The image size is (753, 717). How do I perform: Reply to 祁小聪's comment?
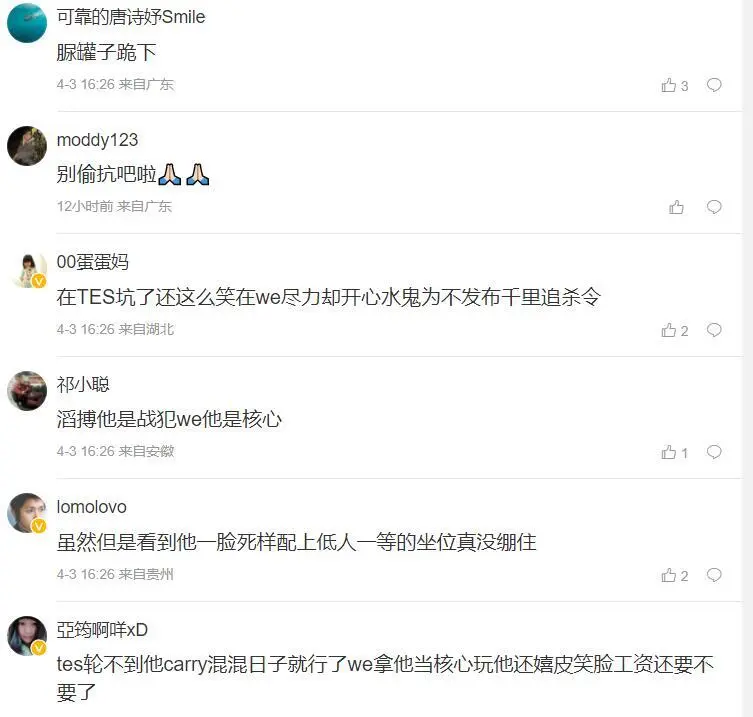coord(714,453)
